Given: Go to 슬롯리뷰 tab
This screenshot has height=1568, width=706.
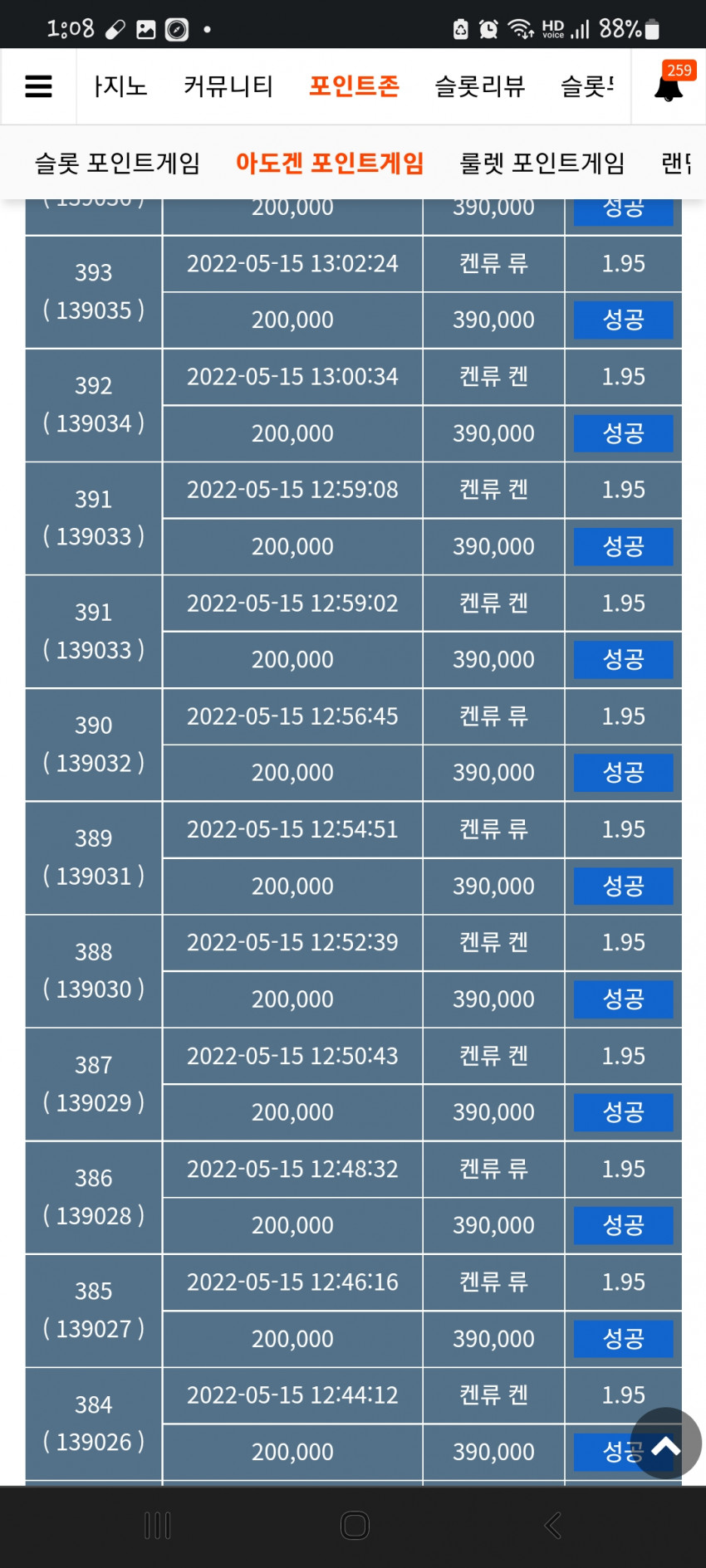Looking at the screenshot, I should point(480,86).
